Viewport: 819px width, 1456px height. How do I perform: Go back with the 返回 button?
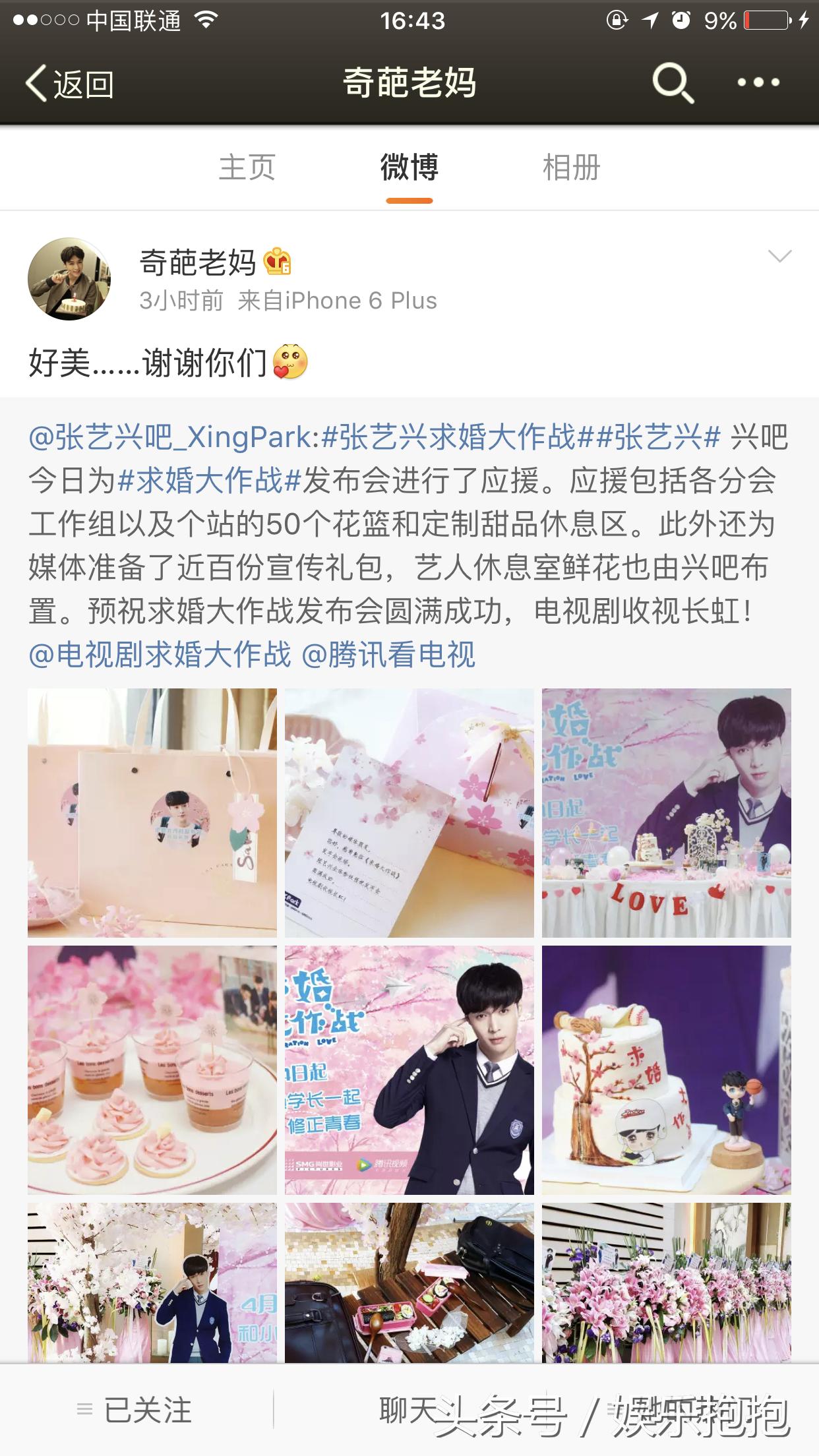click(x=69, y=84)
